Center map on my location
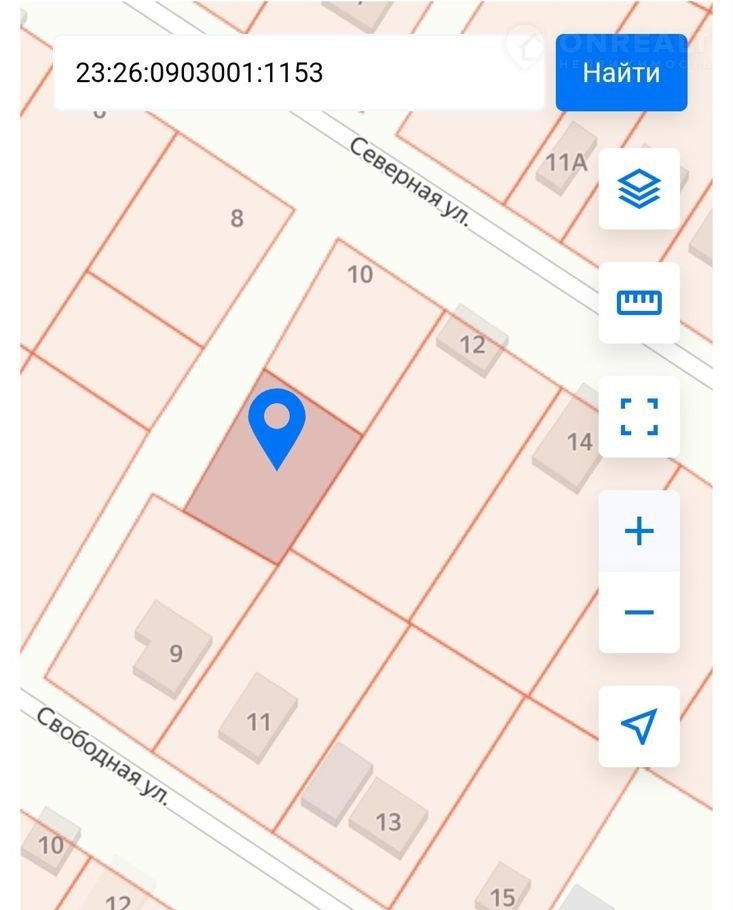 (639, 727)
